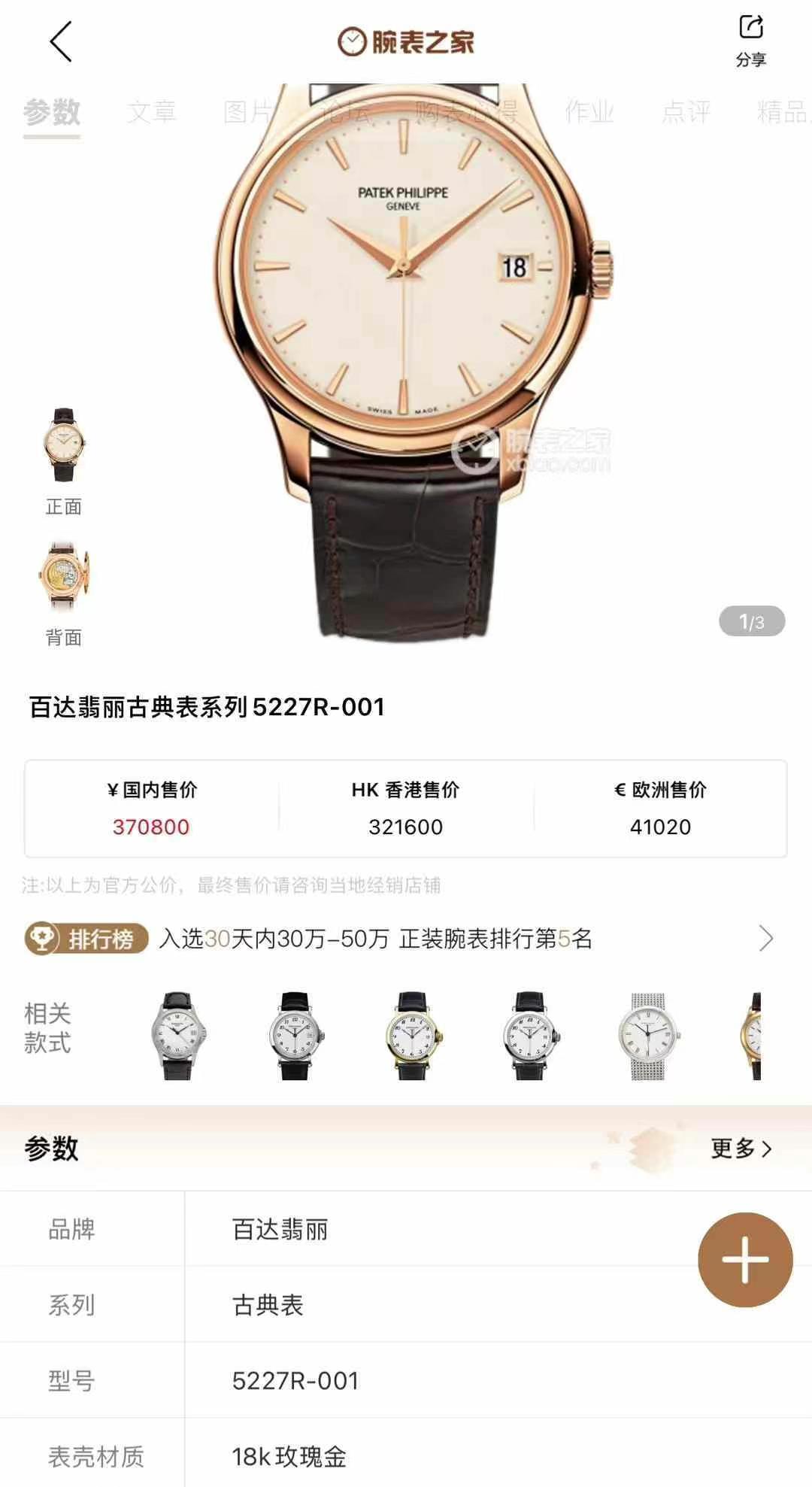View the 正面 front thumbnail
Viewport: 812px width, 1487px height.
64,445
